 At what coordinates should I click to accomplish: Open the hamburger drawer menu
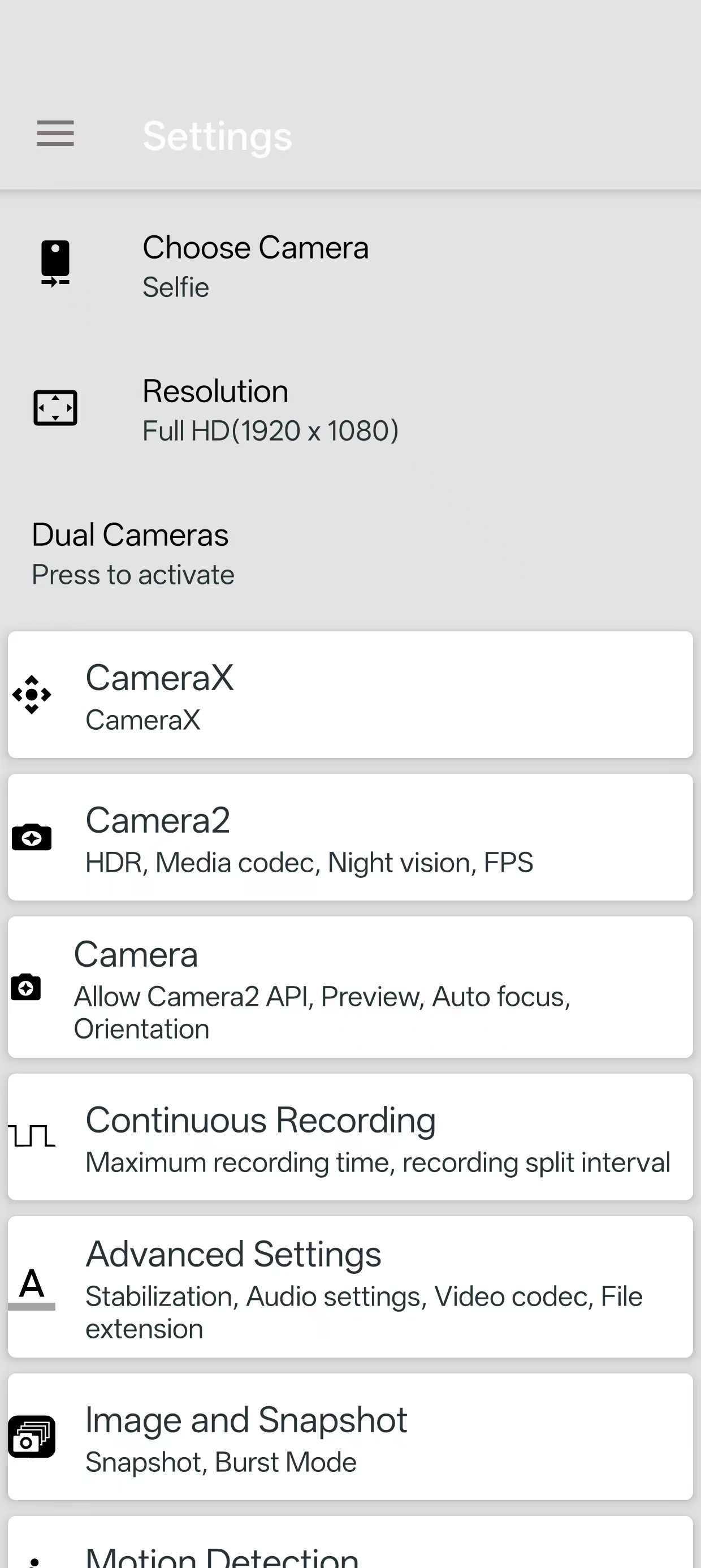coord(55,133)
